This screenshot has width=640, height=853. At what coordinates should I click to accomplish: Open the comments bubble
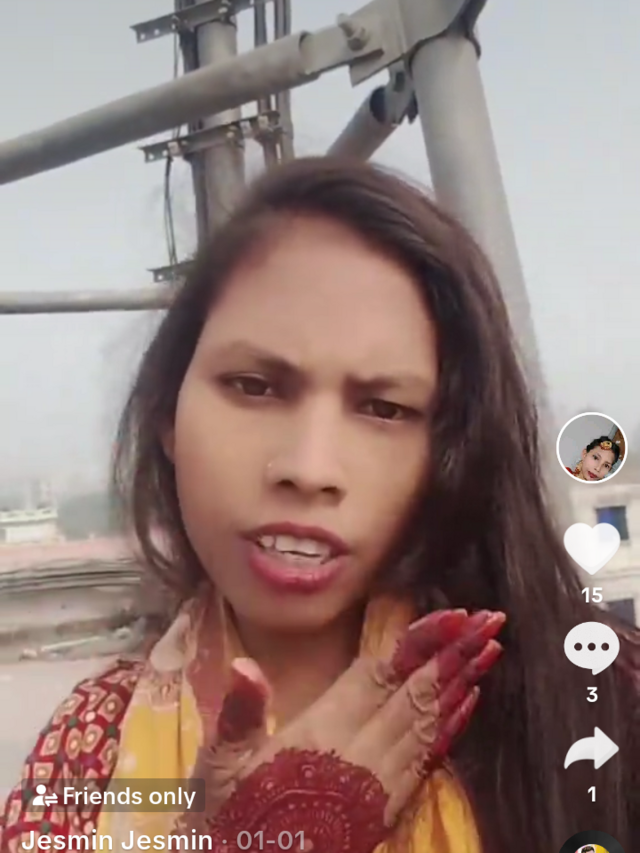tap(591, 648)
